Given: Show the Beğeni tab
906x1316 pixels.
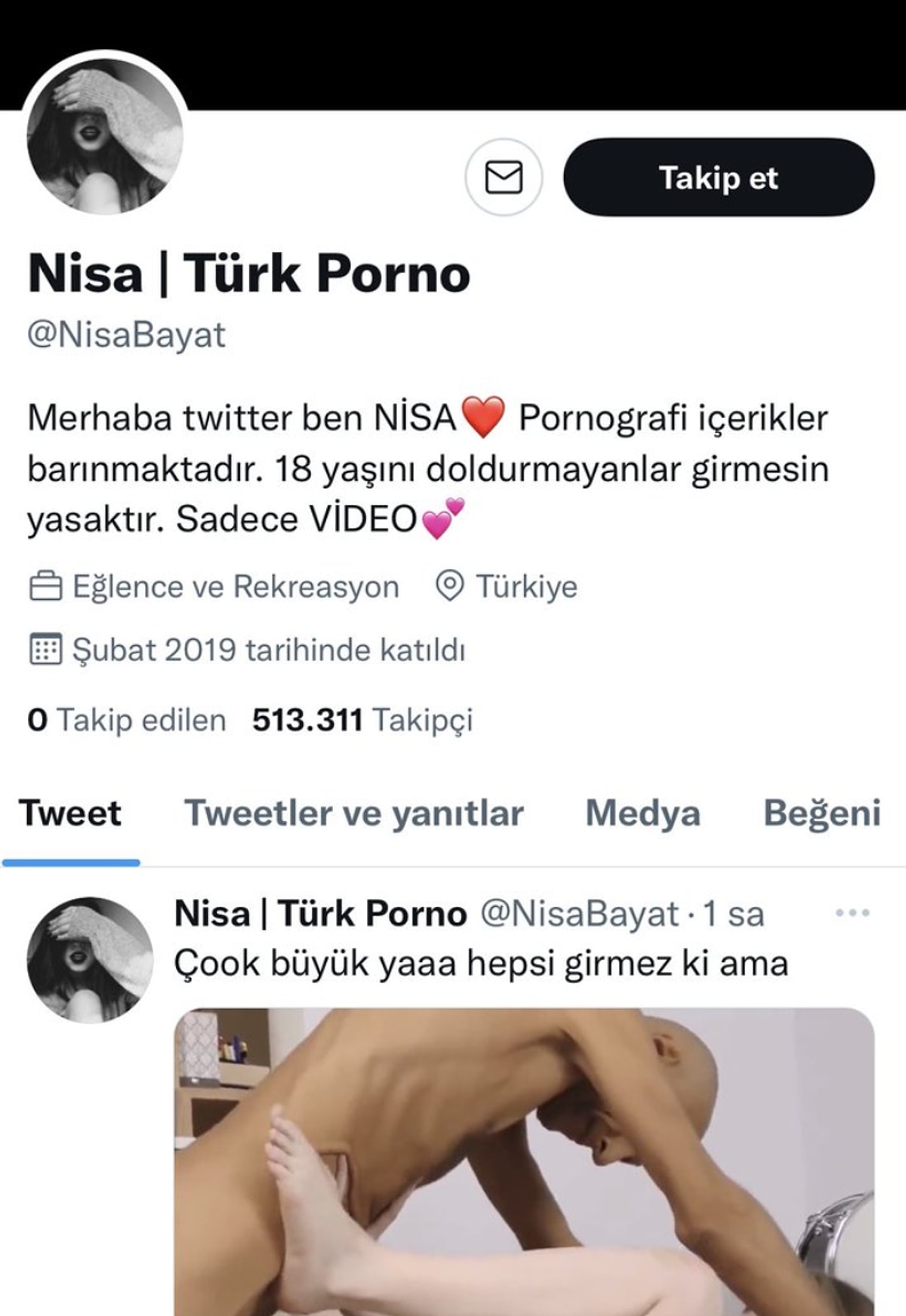Looking at the screenshot, I should 821,813.
